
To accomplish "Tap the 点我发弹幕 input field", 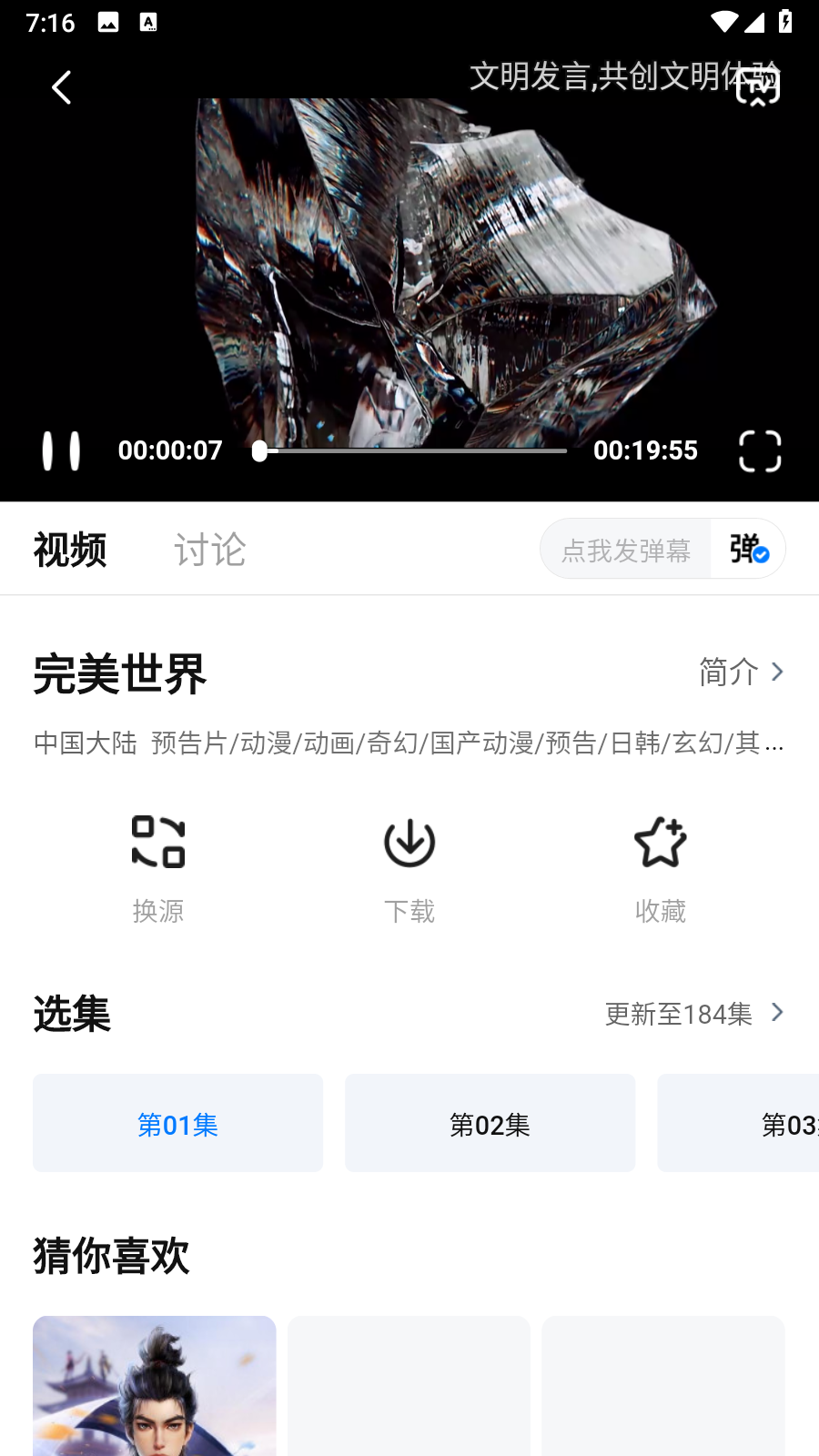I will point(626,549).
